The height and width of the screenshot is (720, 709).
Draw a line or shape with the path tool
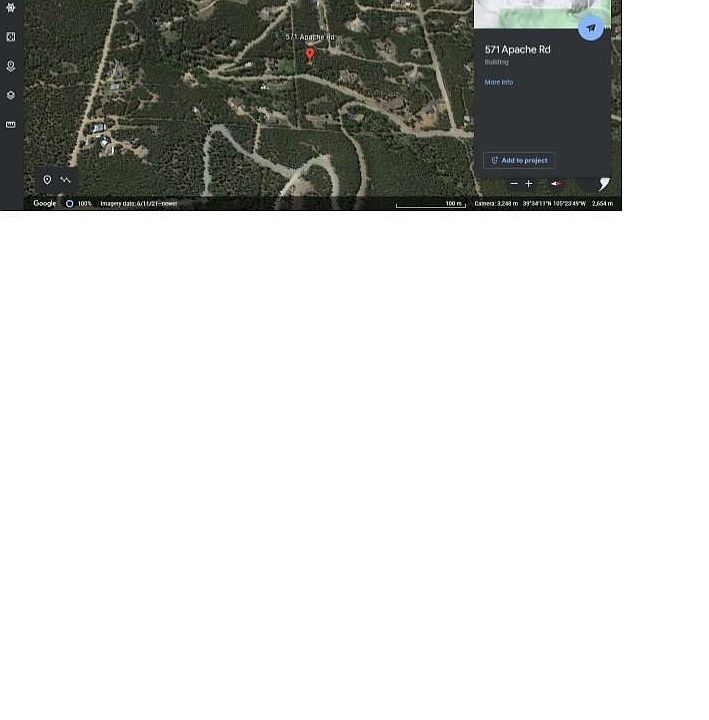coord(66,180)
